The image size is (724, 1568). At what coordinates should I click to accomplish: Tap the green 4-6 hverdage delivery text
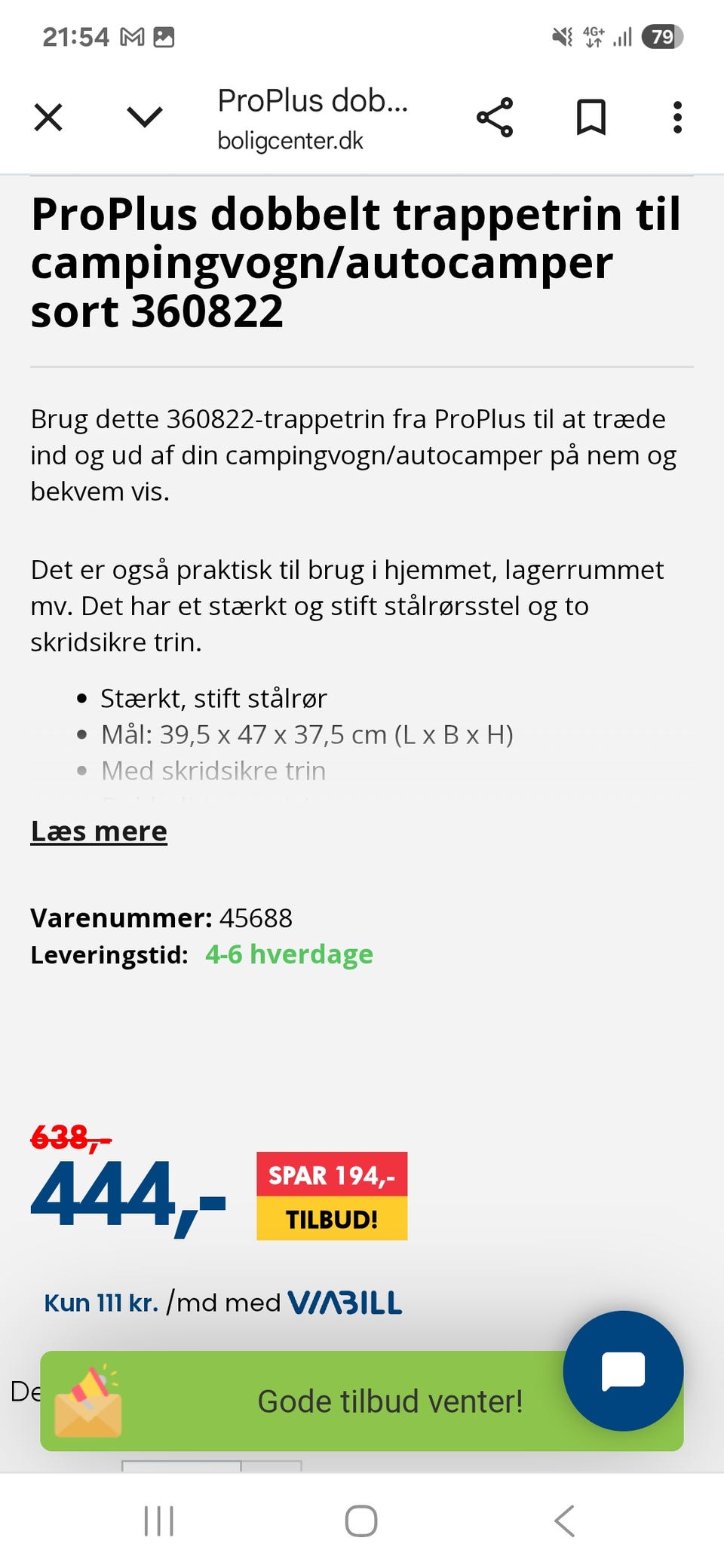290,954
